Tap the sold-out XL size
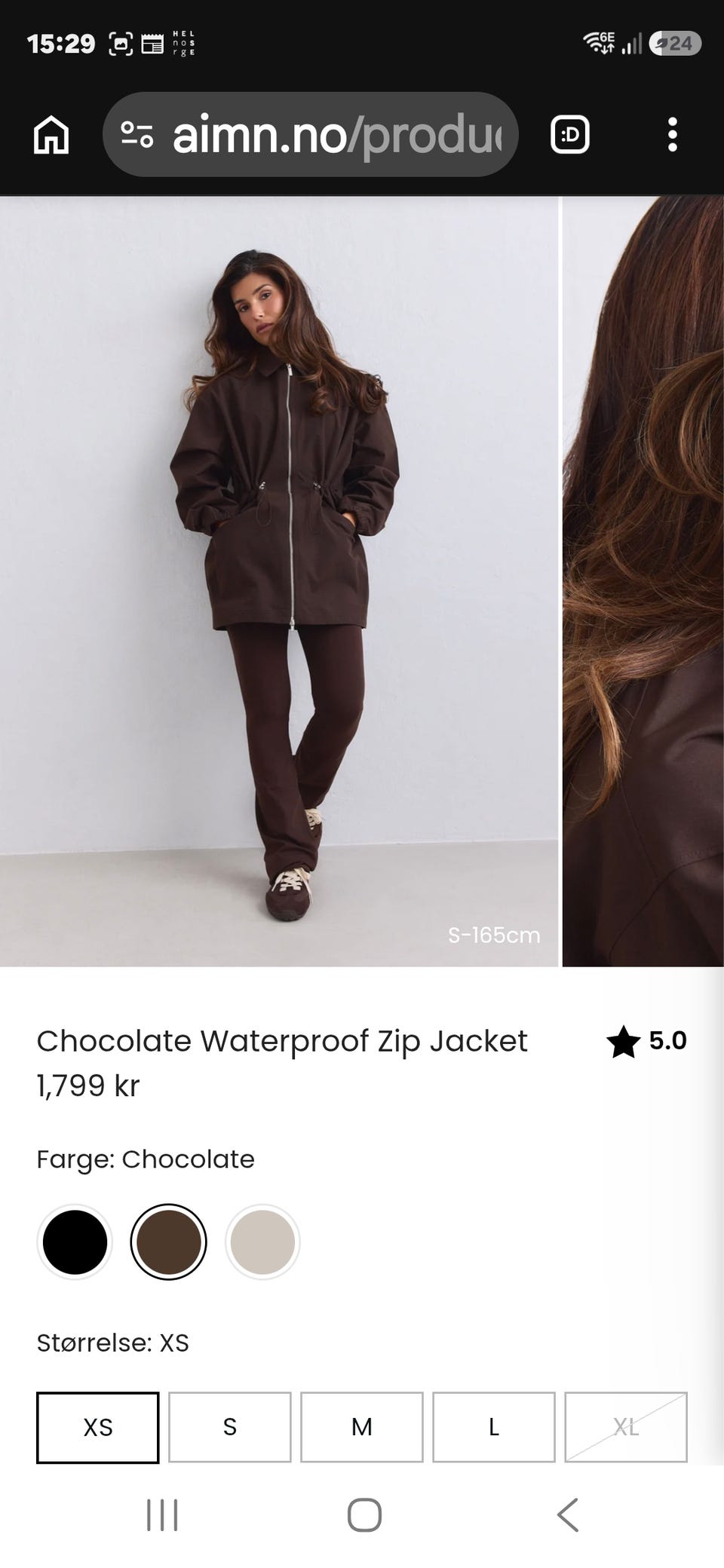724x1568 pixels. coord(626,1427)
